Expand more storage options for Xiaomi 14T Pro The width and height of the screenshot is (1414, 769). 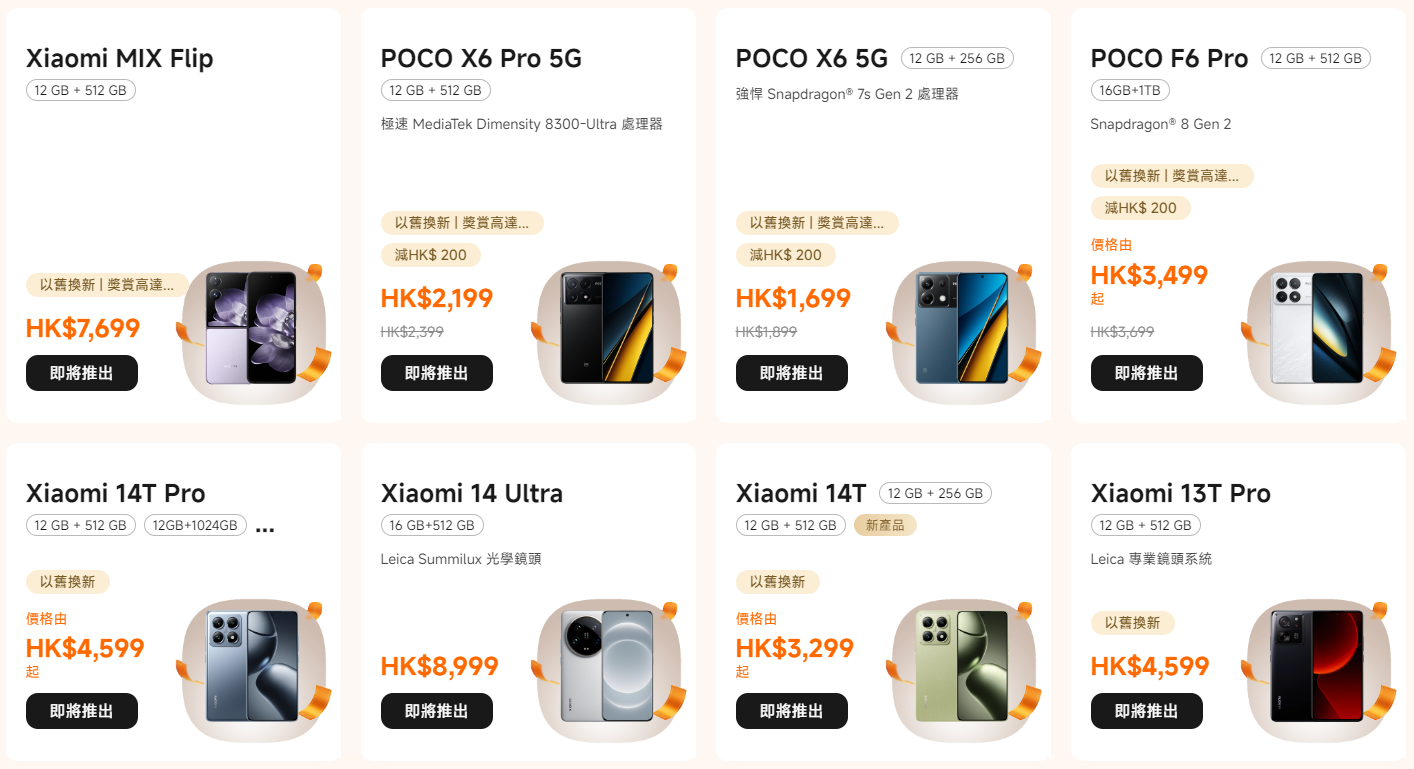coord(264,527)
